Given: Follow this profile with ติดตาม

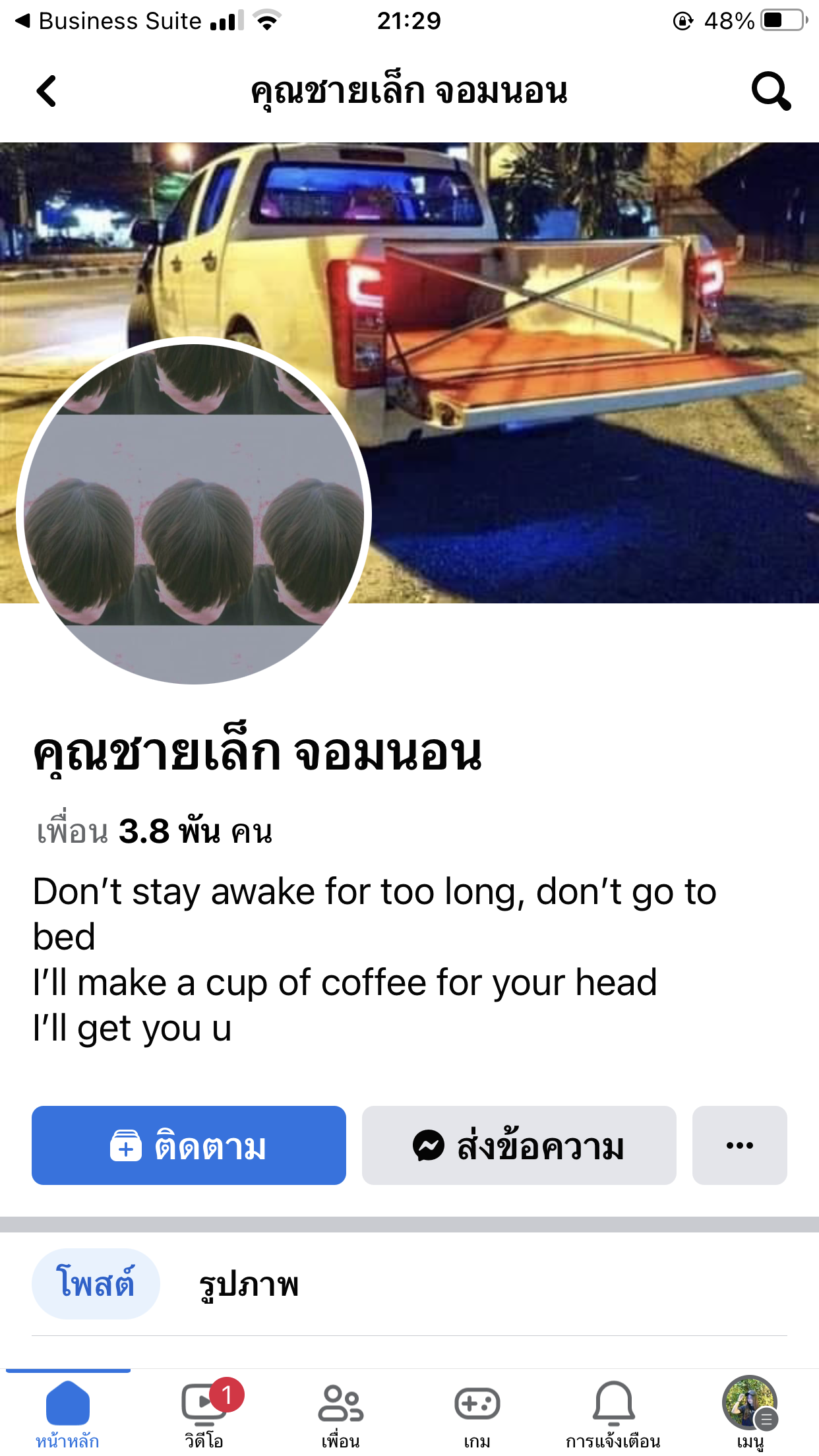Looking at the screenshot, I should 189,1145.
